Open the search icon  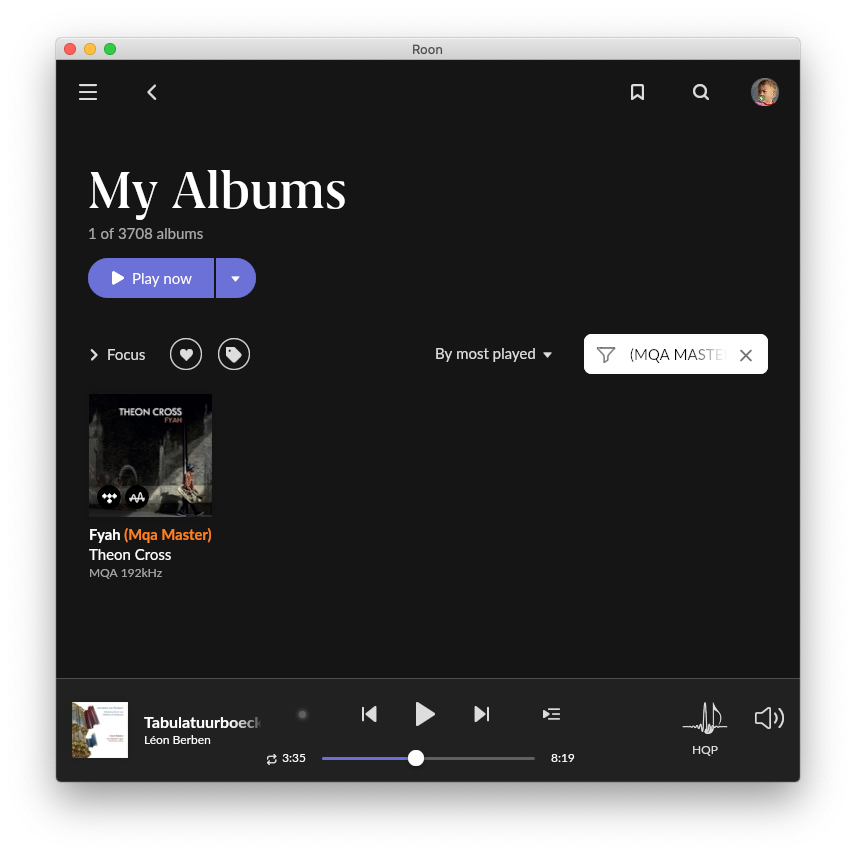[x=701, y=92]
